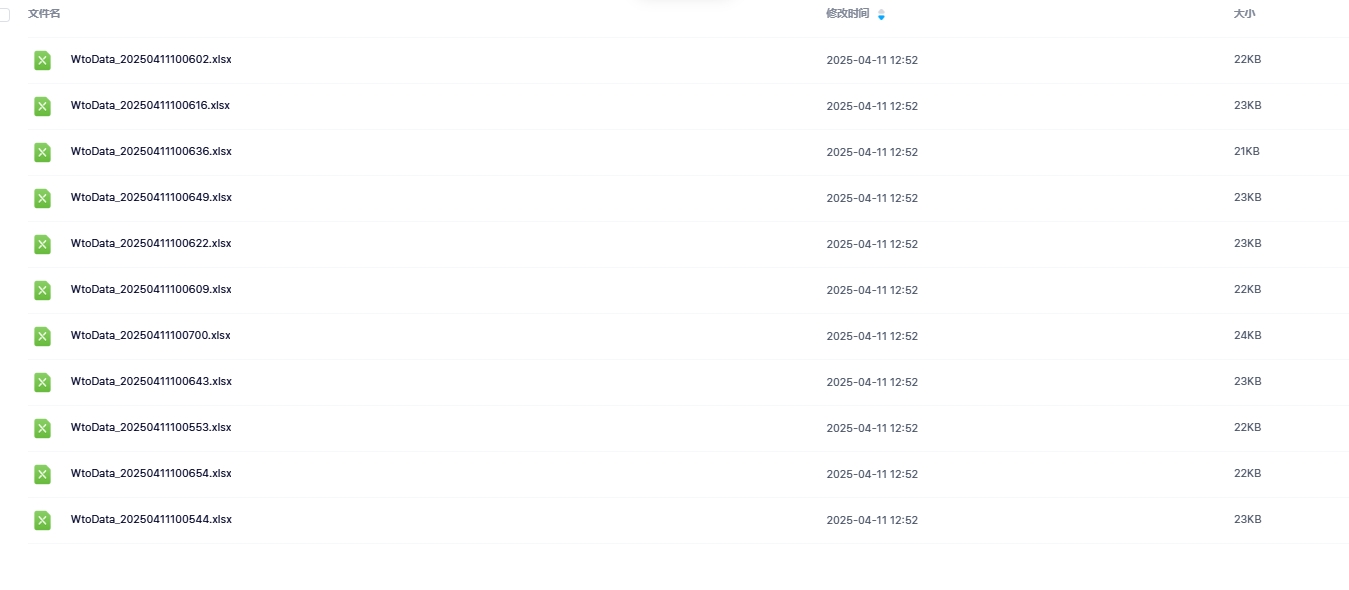1349x590 pixels.
Task: Open WtoData_20250411100622.xlsx
Action: [x=151, y=243]
